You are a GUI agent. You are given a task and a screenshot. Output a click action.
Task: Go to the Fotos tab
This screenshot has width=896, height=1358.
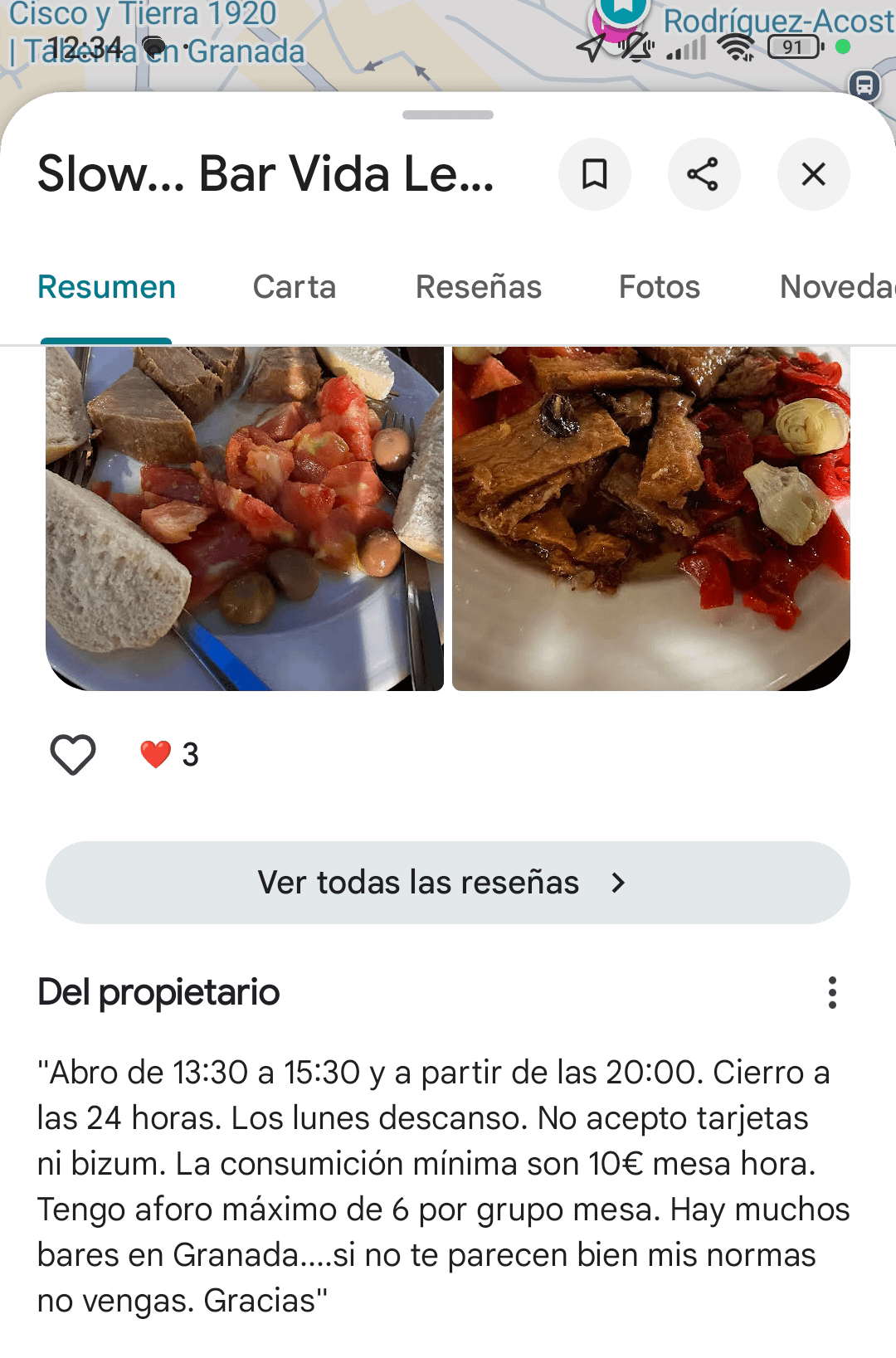pos(660,287)
